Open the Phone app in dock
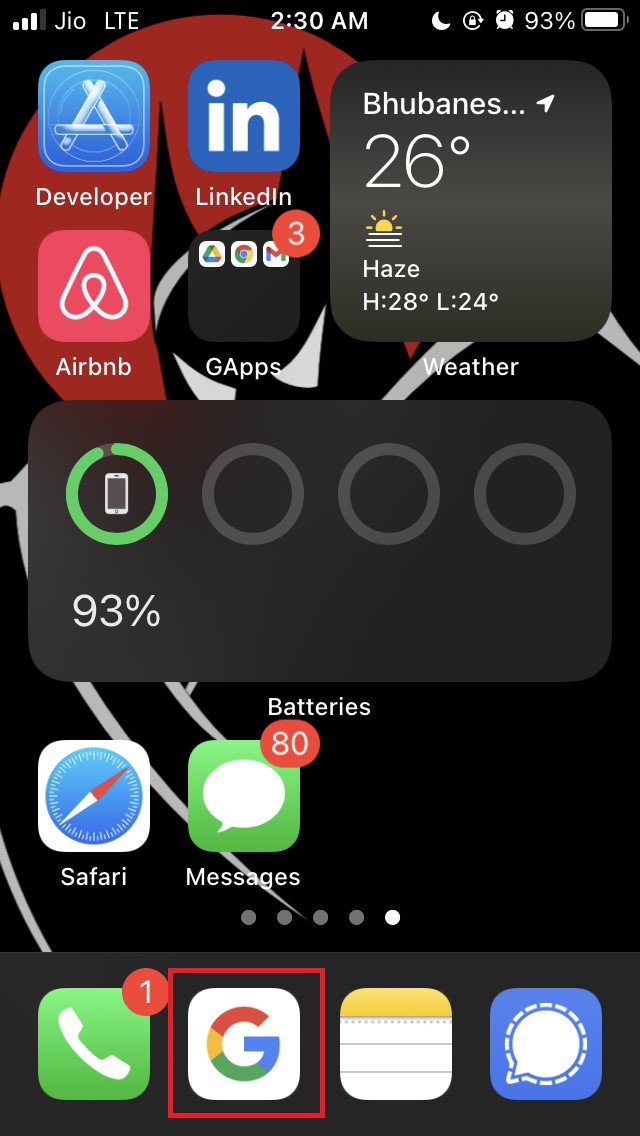Viewport: 640px width, 1136px height. (x=94, y=1044)
